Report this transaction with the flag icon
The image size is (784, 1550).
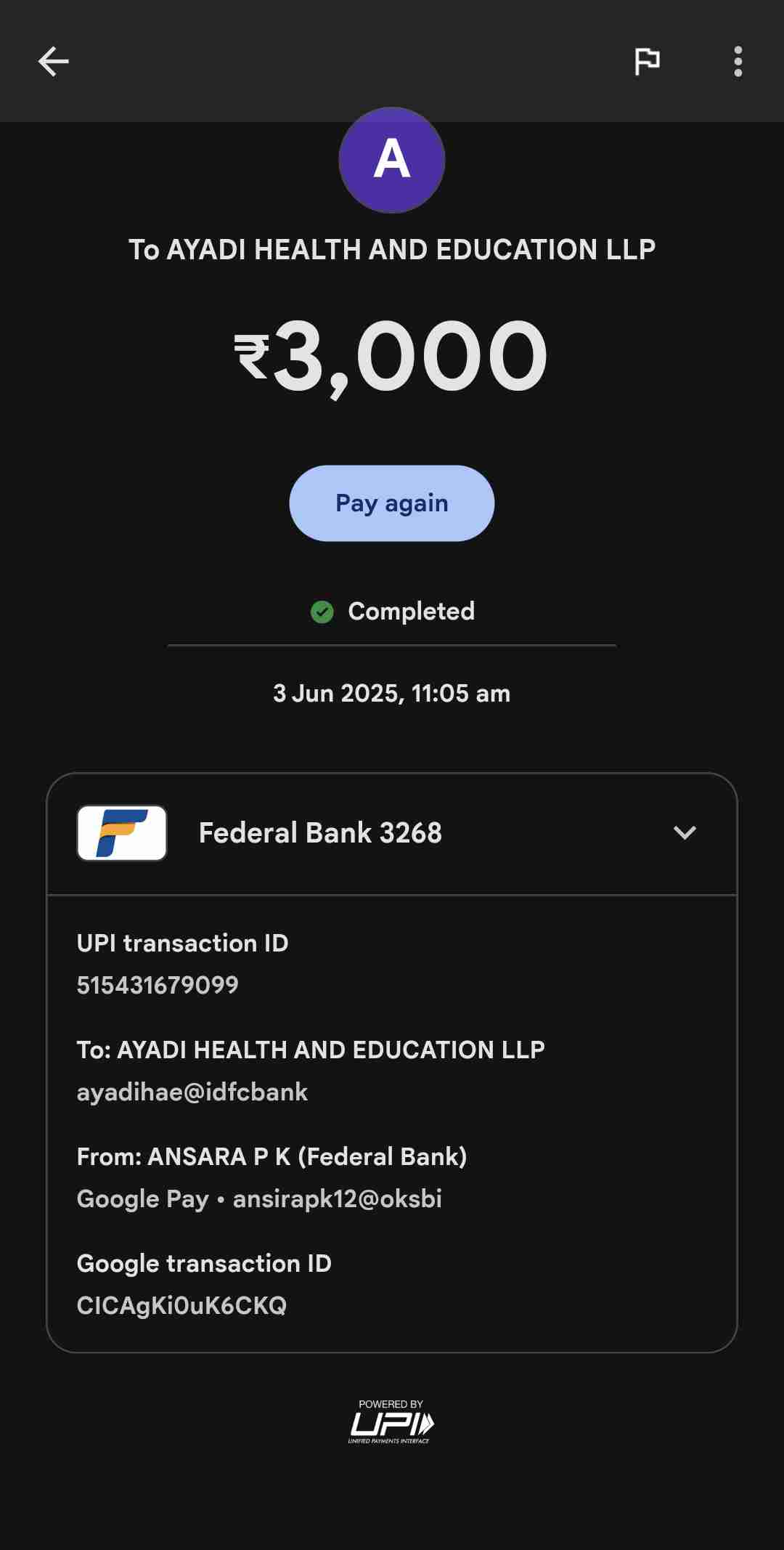[647, 62]
